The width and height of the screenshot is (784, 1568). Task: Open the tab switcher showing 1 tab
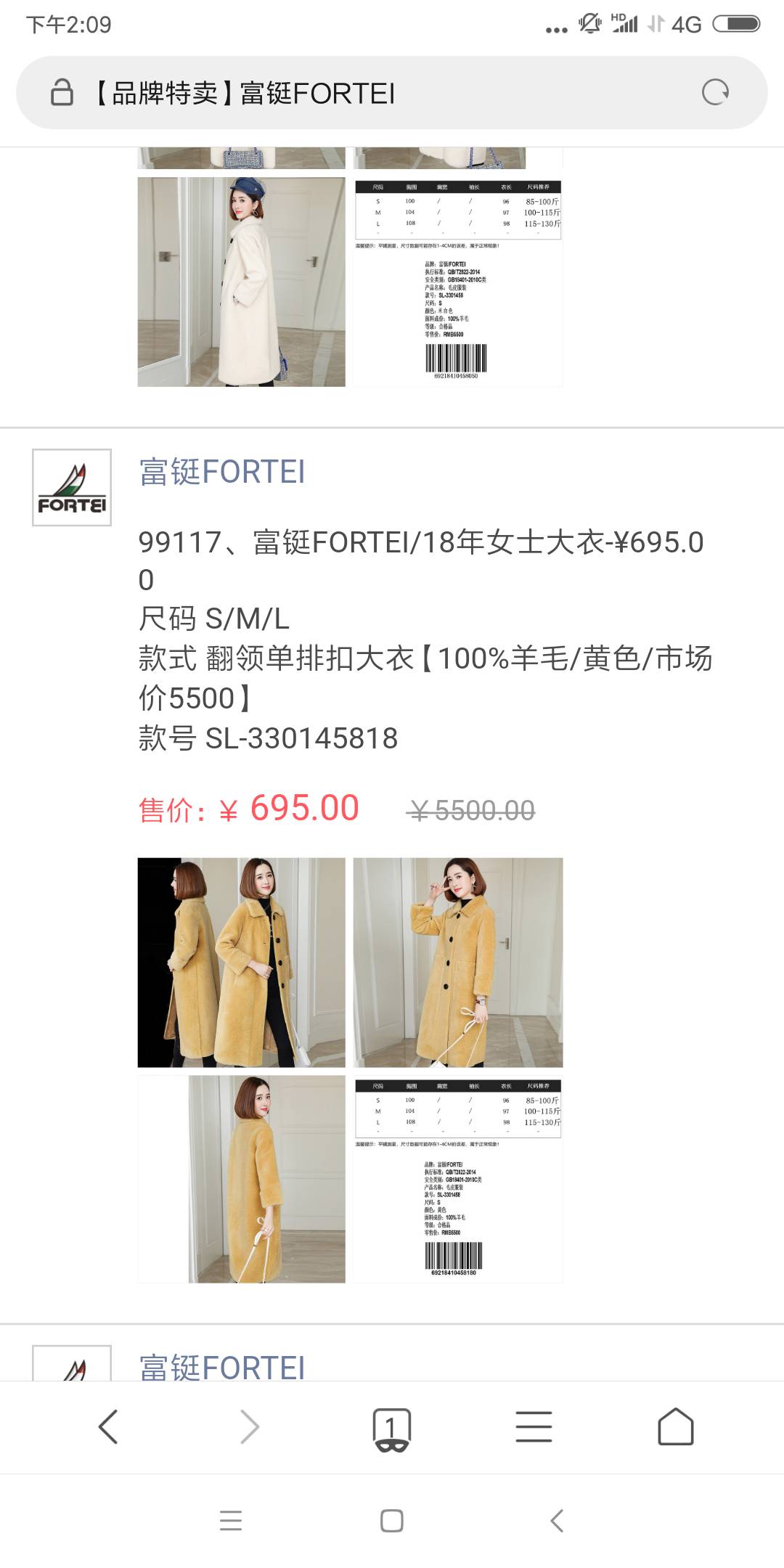(x=391, y=1428)
